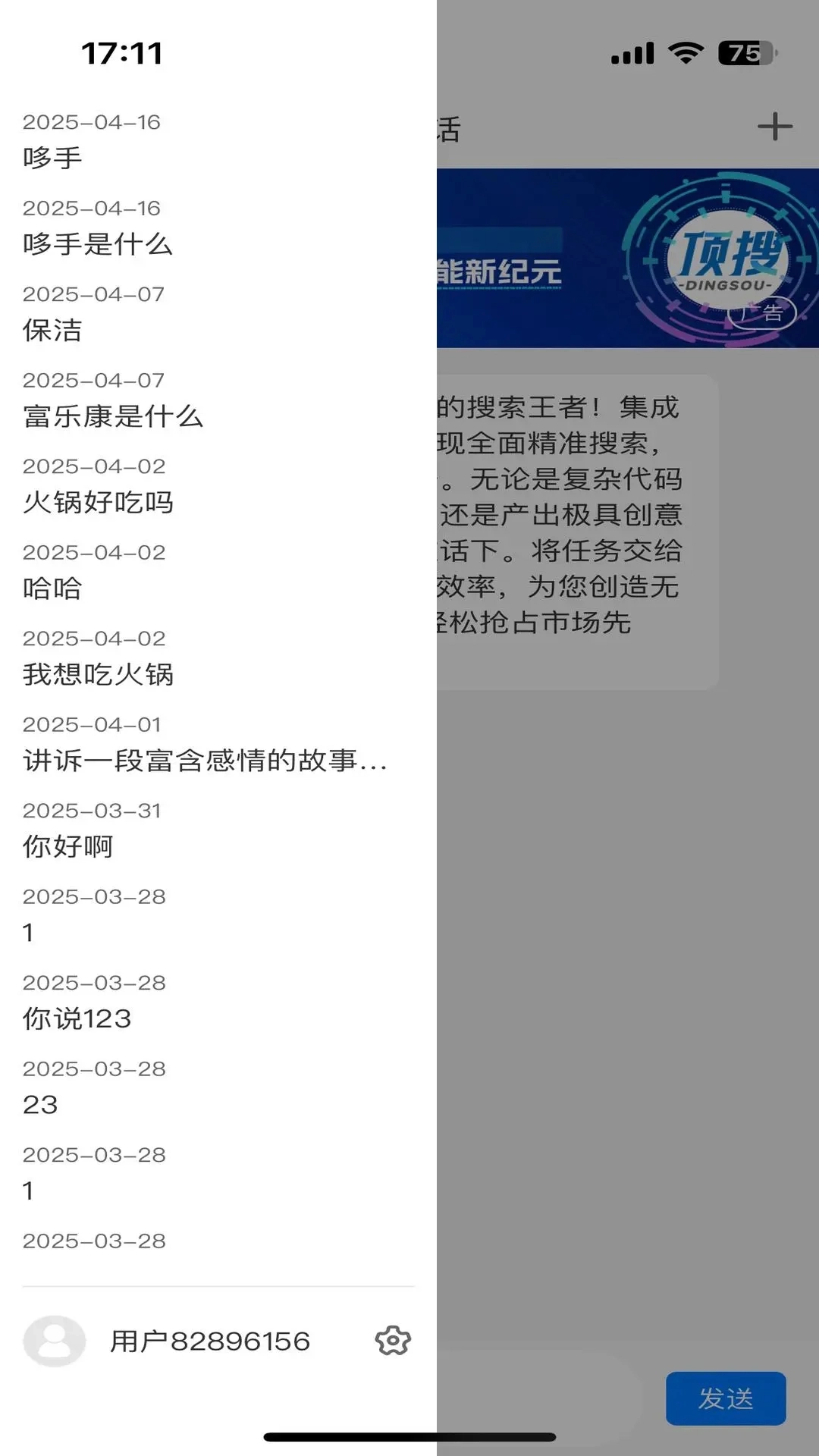The width and height of the screenshot is (819, 1456).
Task: Open the 你好啊 conversation
Action: [x=67, y=848]
